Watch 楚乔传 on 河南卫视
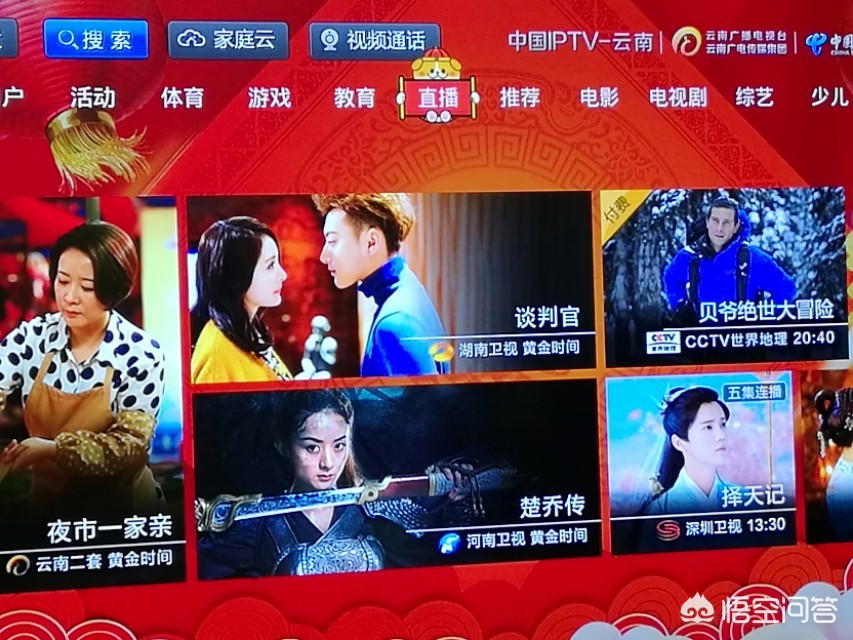The image size is (853, 640). click(397, 476)
